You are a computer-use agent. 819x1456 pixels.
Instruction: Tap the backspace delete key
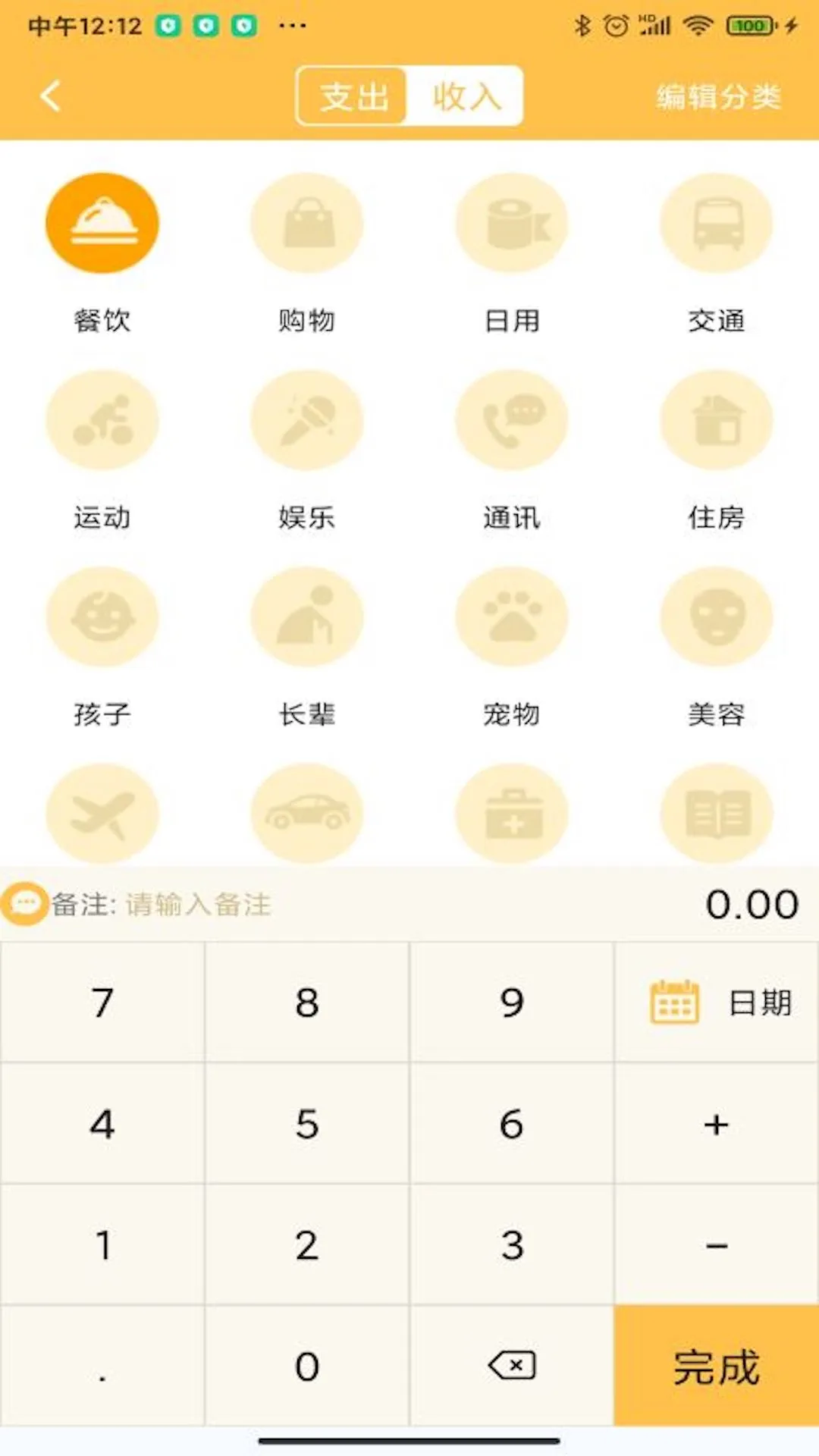512,1365
